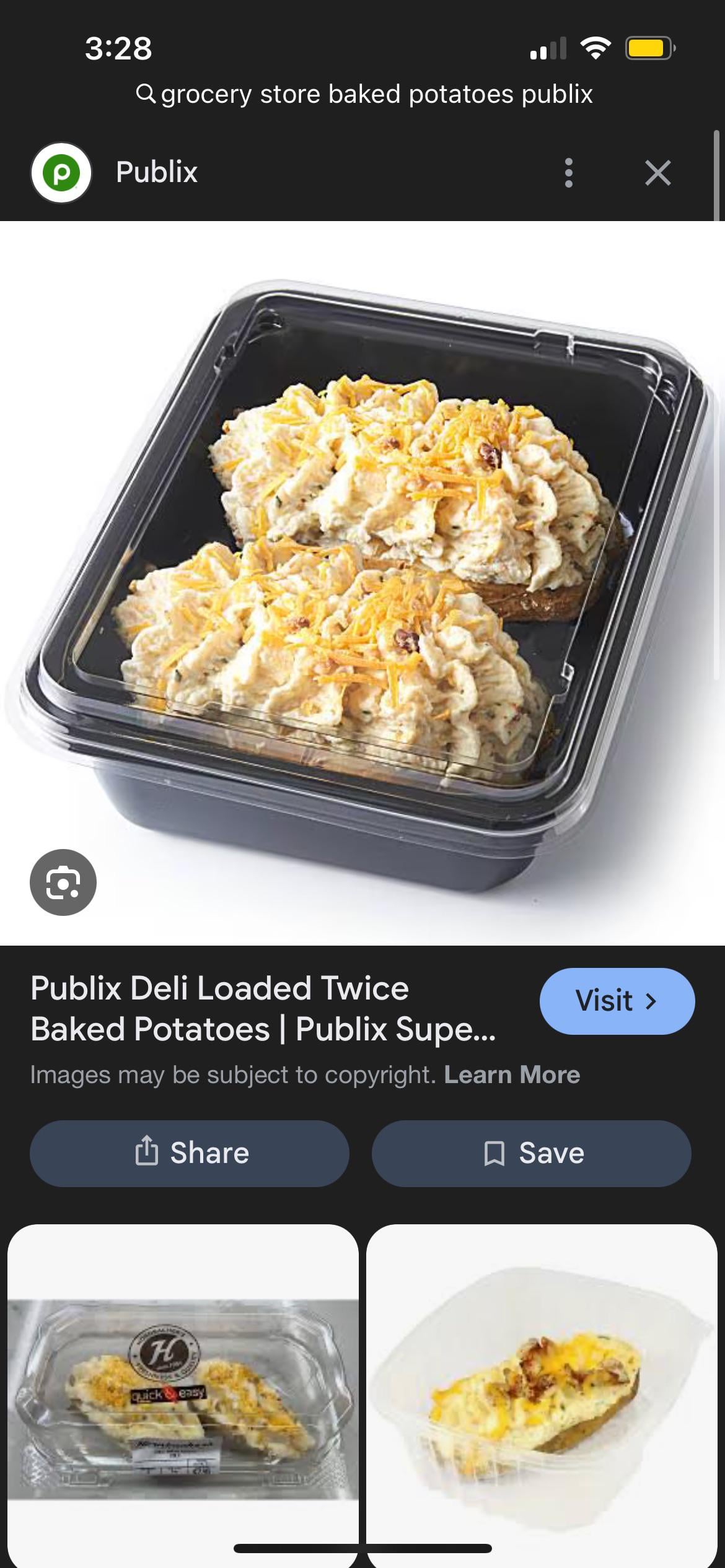
Task: Visit the Publix Deli product page
Action: tap(617, 1001)
